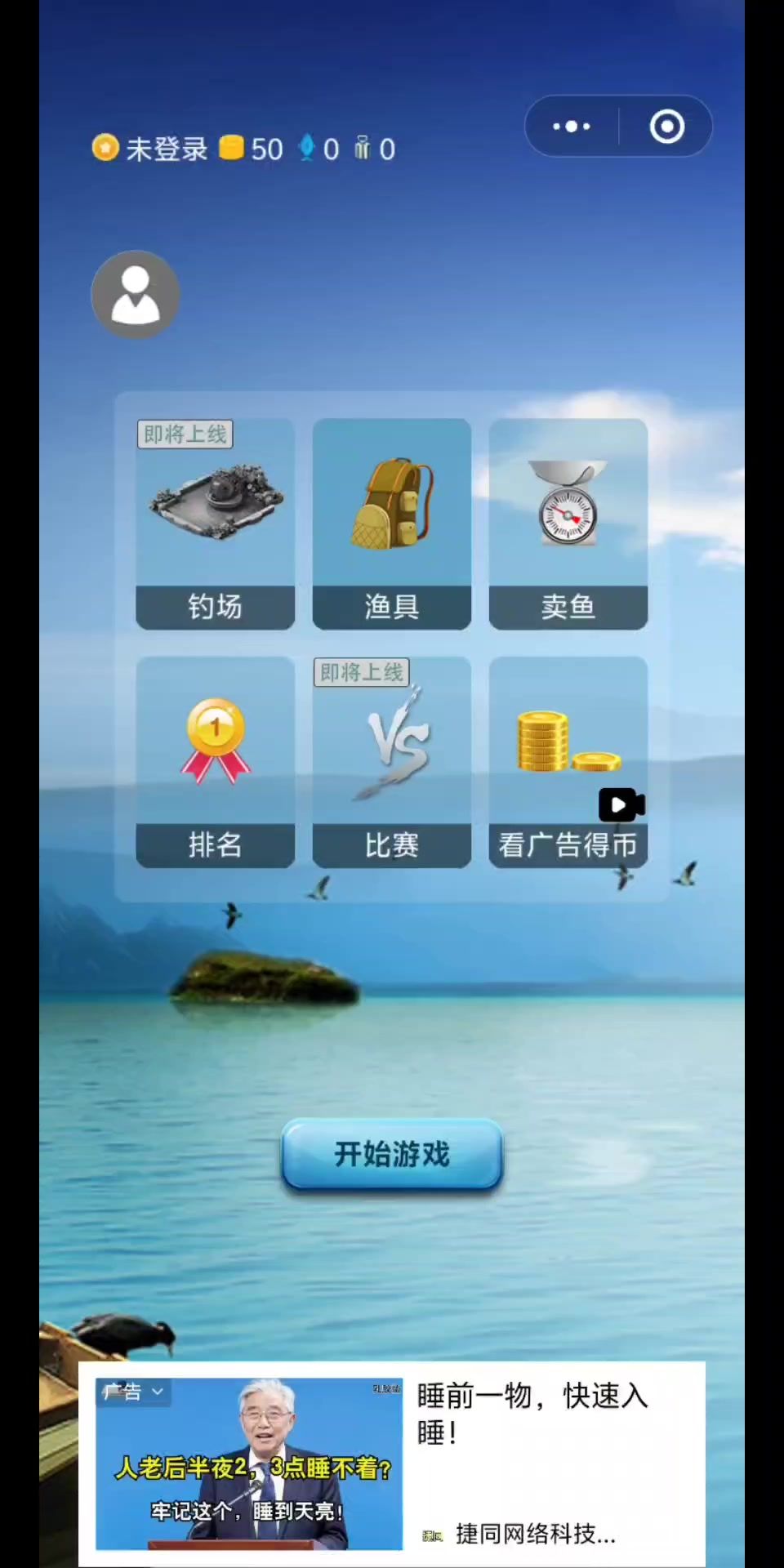The height and width of the screenshot is (1568, 784).
Task: Open the 卖鱼 sell fish tile
Action: click(x=568, y=524)
